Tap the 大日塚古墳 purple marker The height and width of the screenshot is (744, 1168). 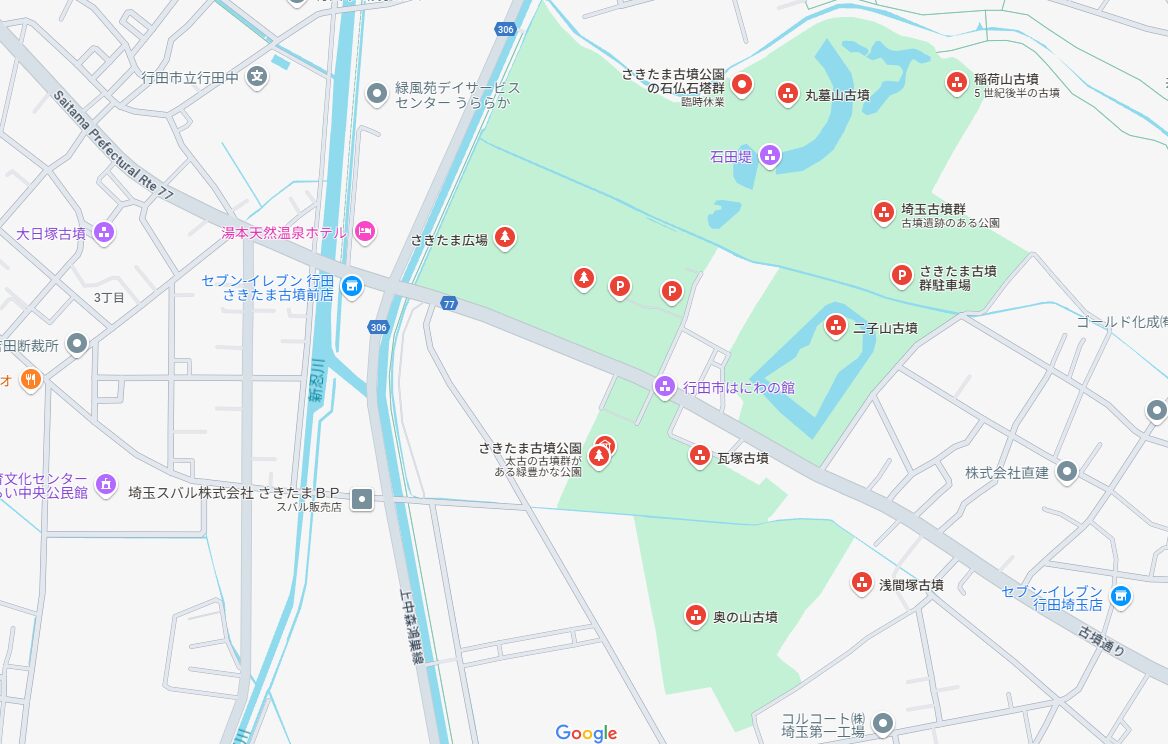pos(104,233)
